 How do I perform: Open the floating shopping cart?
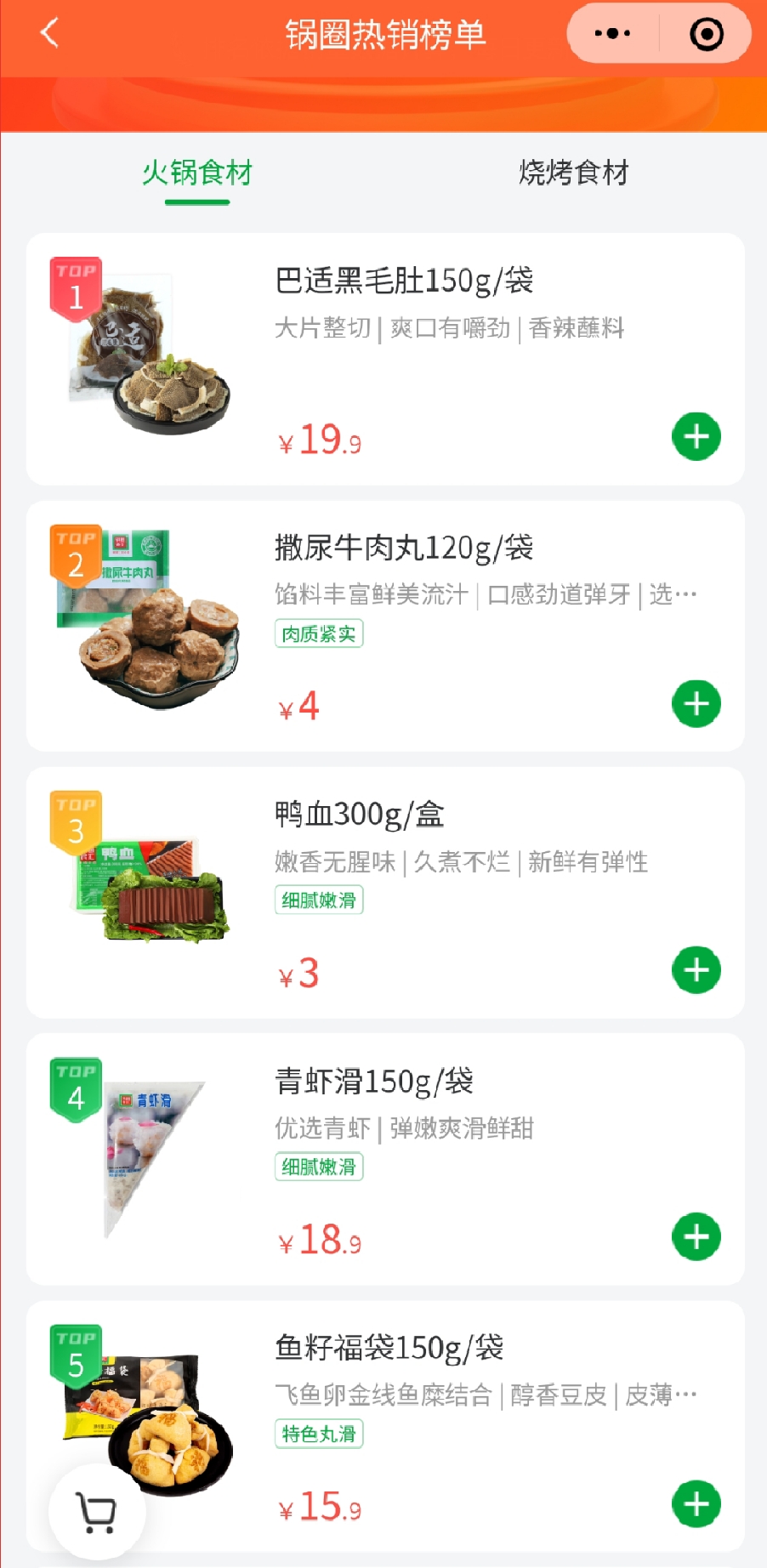click(x=97, y=1512)
